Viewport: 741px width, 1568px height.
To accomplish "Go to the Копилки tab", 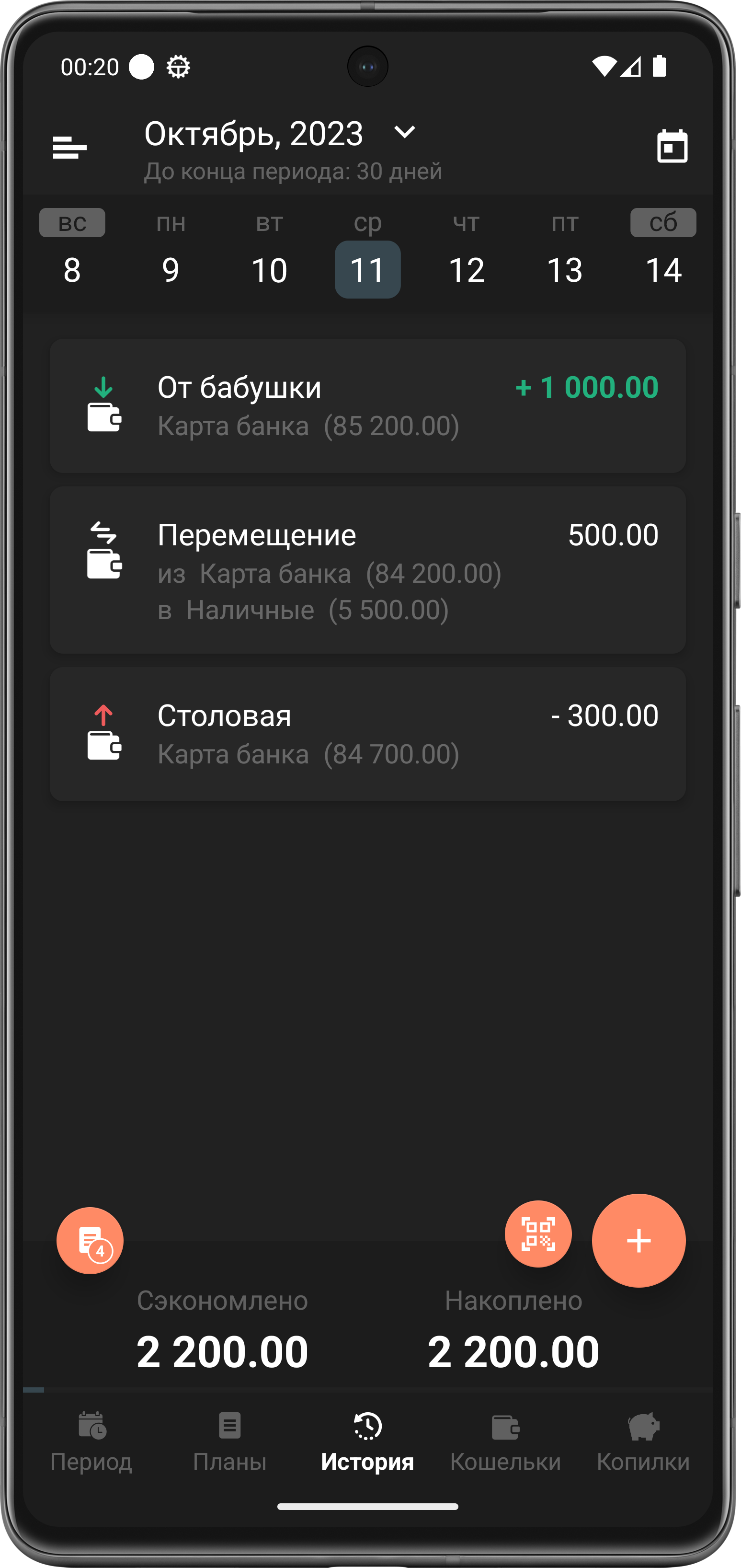I will point(642,1441).
